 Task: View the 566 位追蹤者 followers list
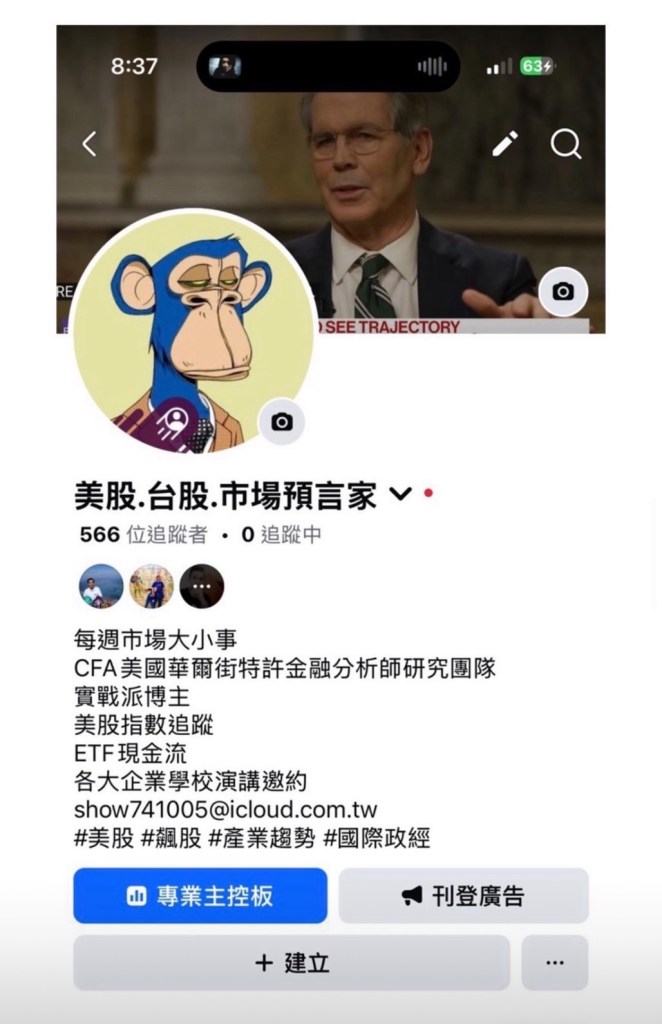click(x=143, y=535)
